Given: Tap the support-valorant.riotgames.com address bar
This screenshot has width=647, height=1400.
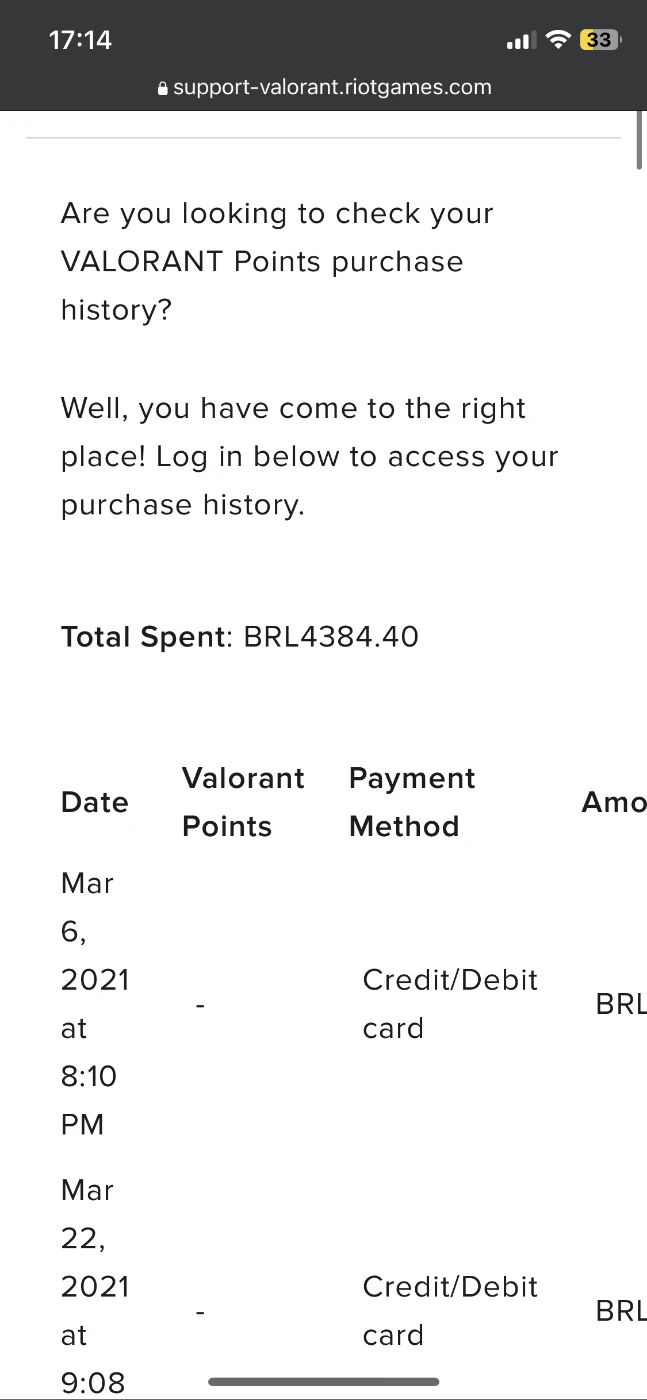Looking at the screenshot, I should [324, 87].
